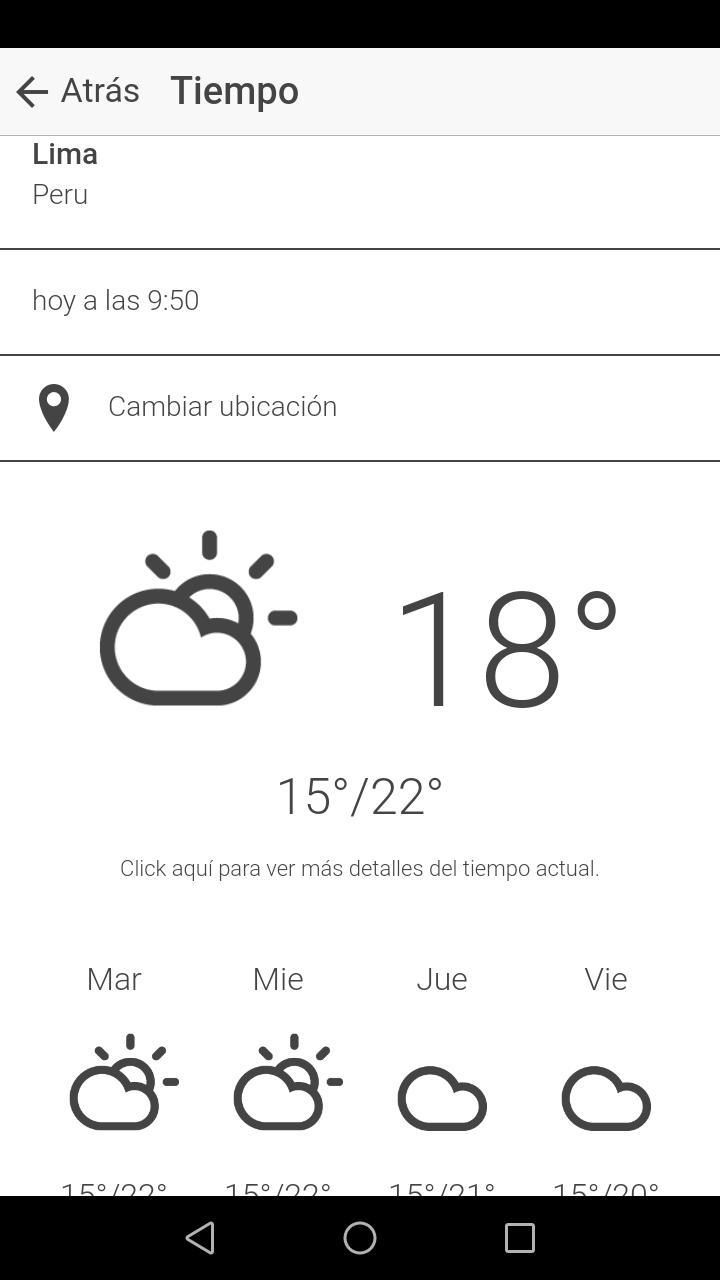Screen dimensions: 720x1280
Task: Tap the cloudy icon under Jue
Action: click(442, 1098)
